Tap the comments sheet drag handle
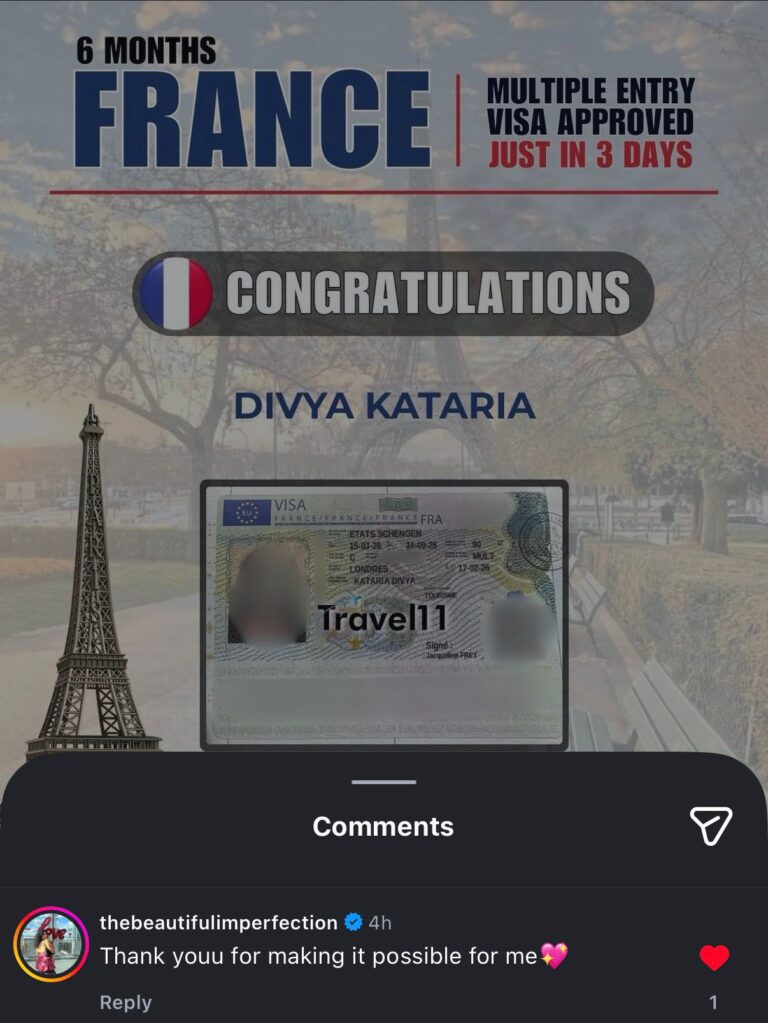Image resolution: width=768 pixels, height=1023 pixels. coord(384,782)
